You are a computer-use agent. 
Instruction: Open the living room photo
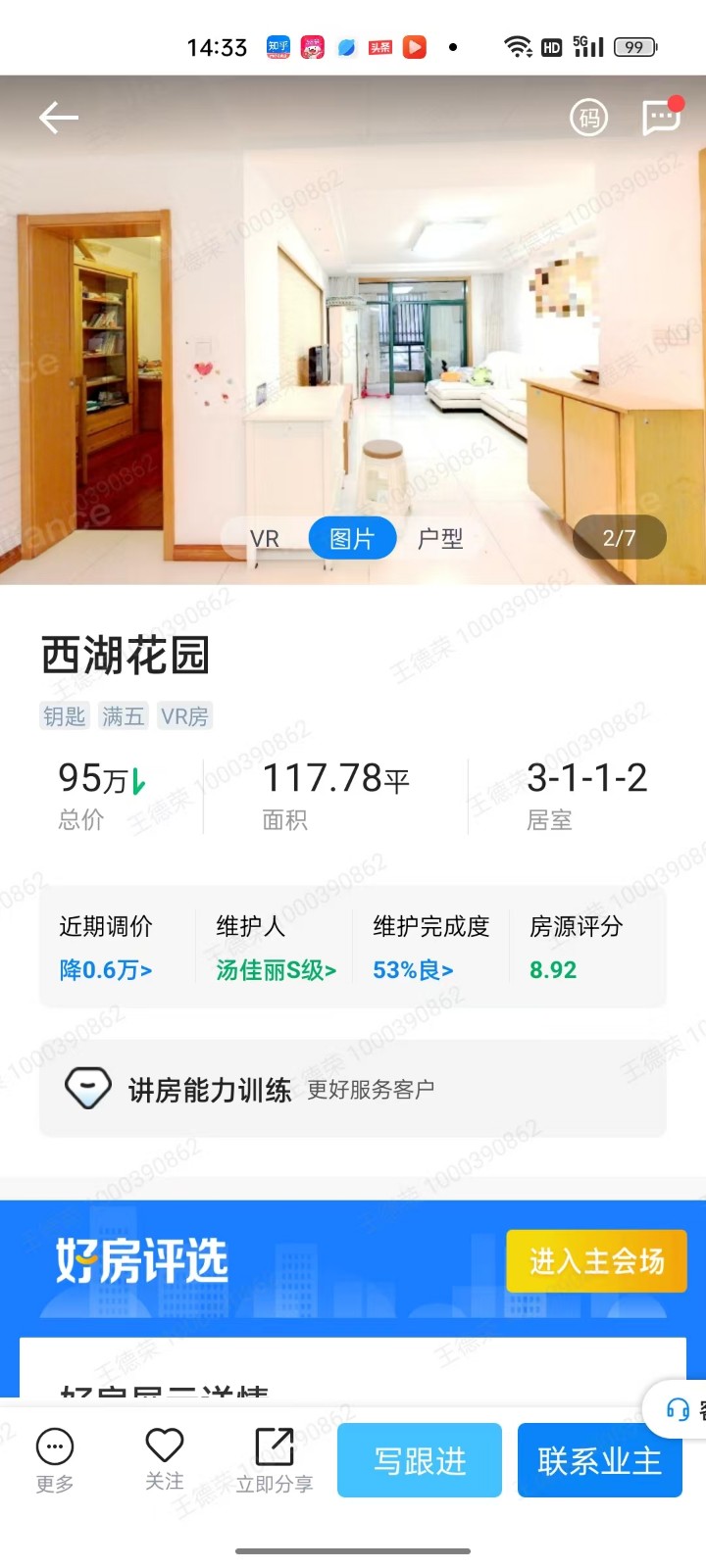pos(353,323)
